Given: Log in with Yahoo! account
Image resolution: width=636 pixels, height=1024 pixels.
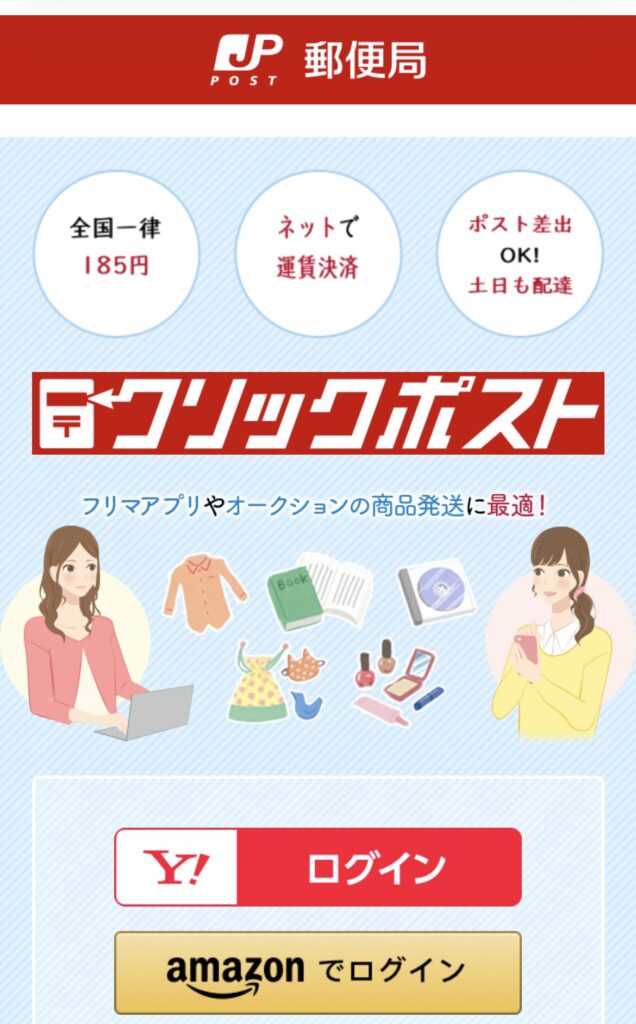Looking at the screenshot, I should [318, 867].
